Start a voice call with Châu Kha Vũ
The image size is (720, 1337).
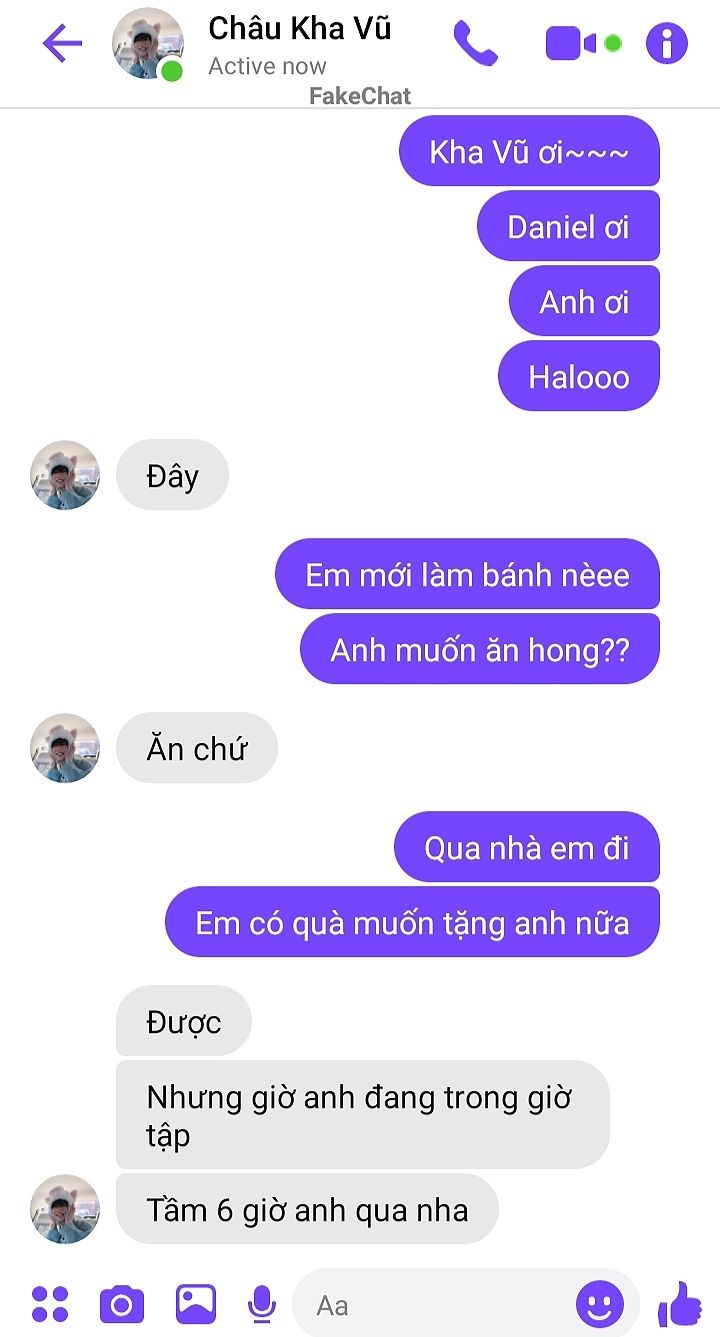point(475,43)
